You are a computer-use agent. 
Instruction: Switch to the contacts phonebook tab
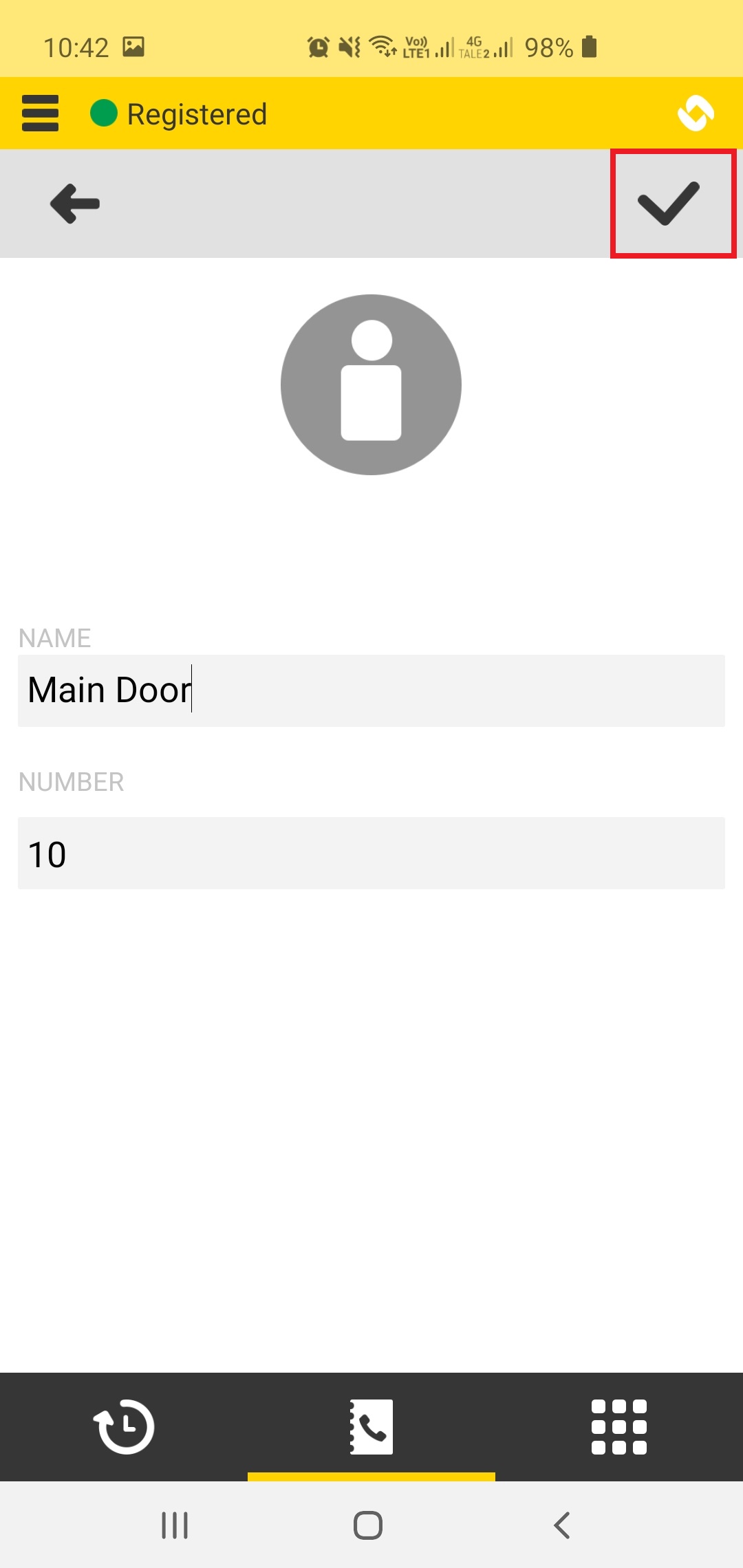(371, 1426)
